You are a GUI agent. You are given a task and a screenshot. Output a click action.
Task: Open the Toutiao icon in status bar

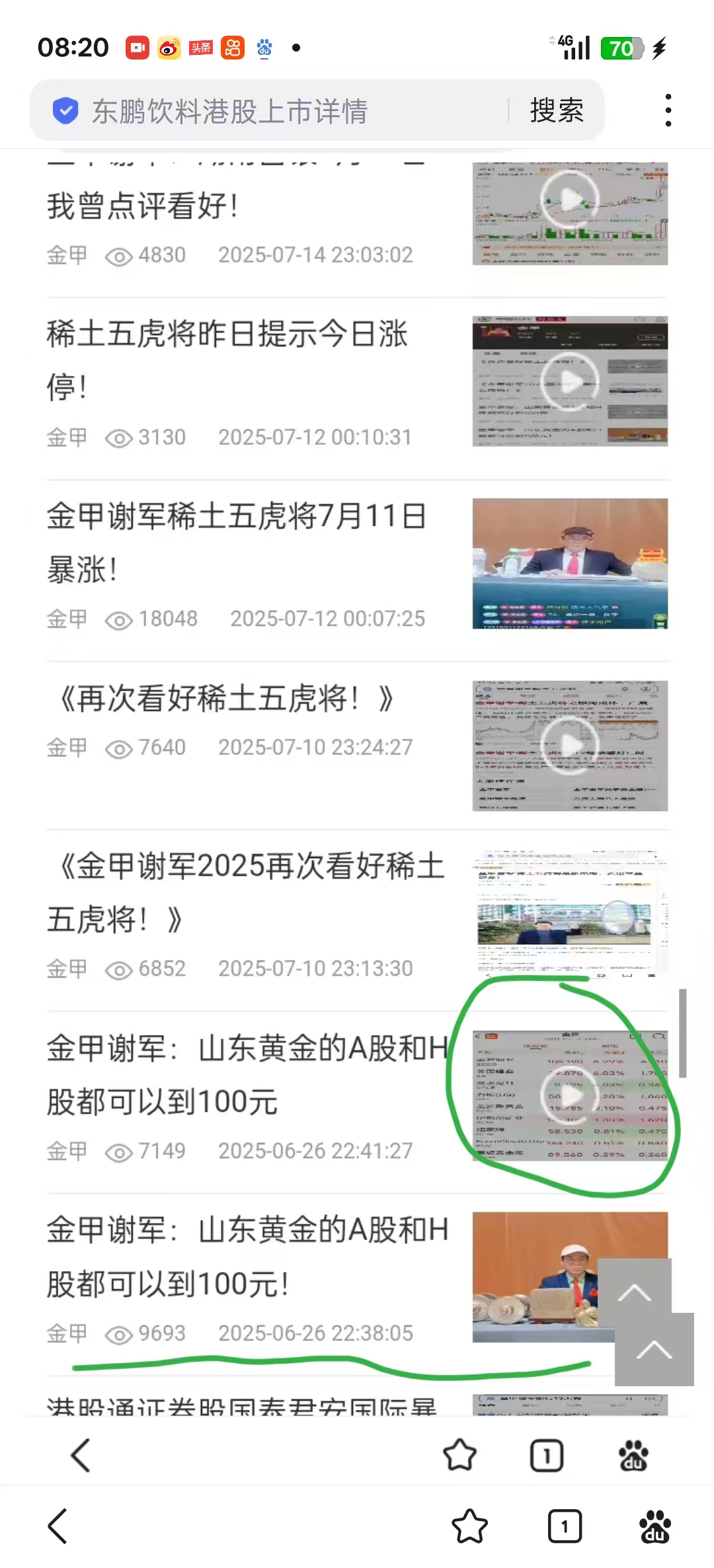[201, 47]
